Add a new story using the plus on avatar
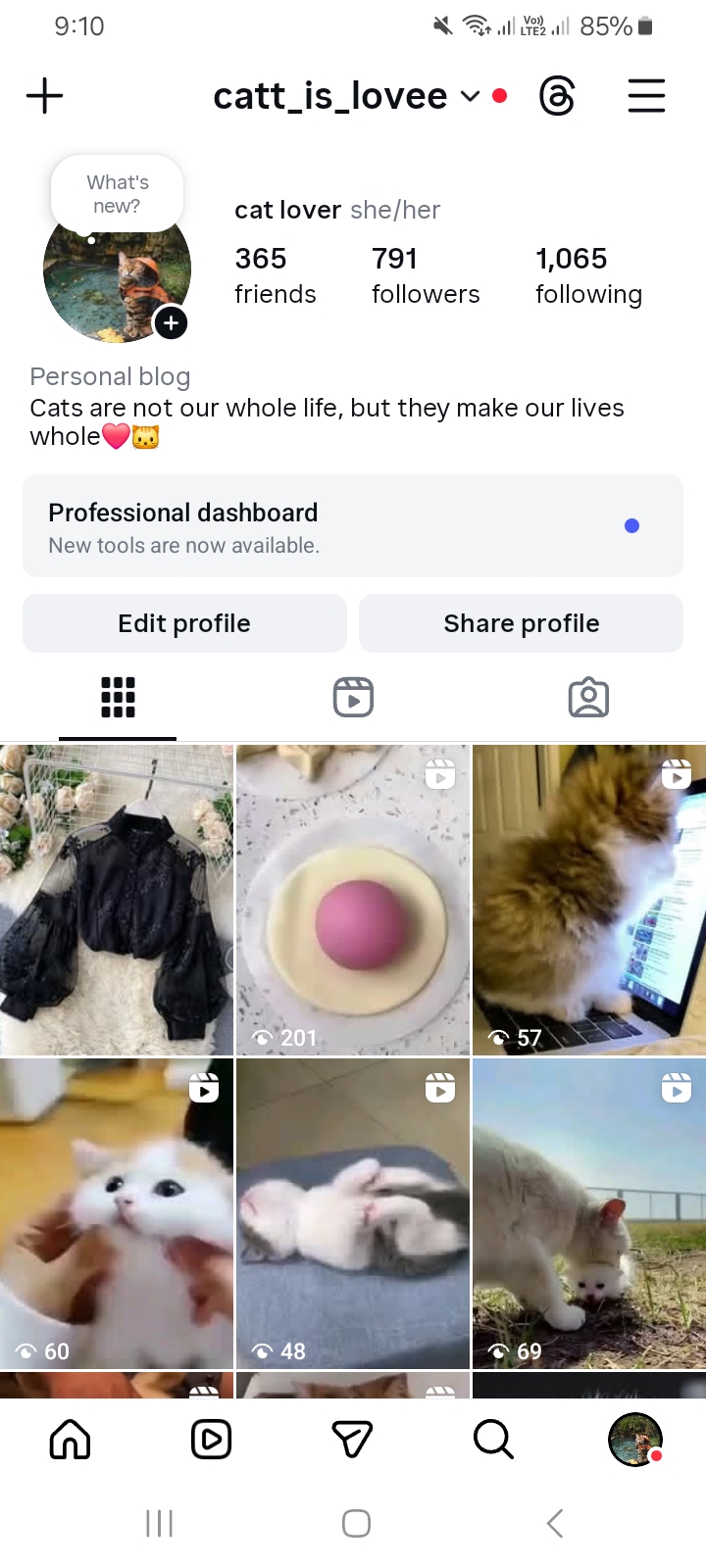 [171, 323]
